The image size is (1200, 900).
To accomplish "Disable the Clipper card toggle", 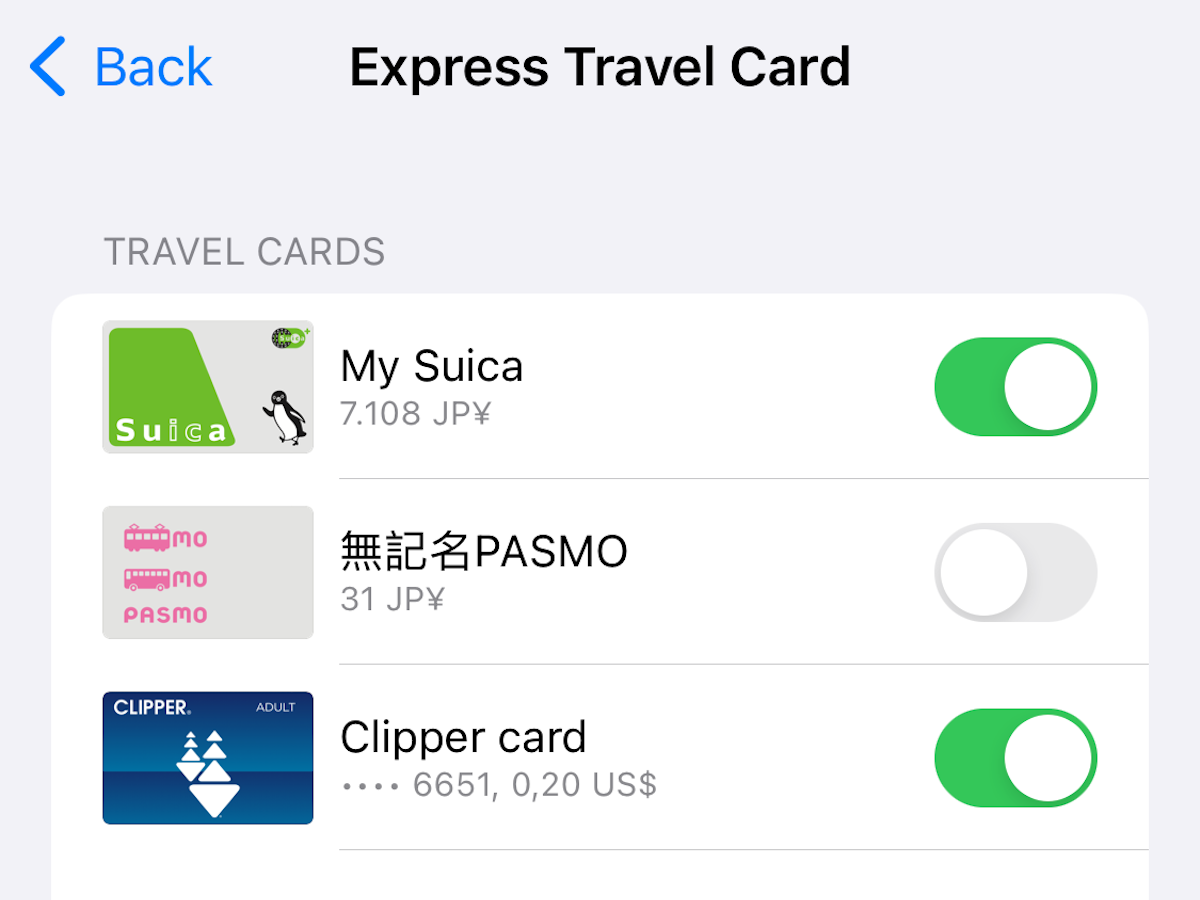I will tap(1015, 759).
